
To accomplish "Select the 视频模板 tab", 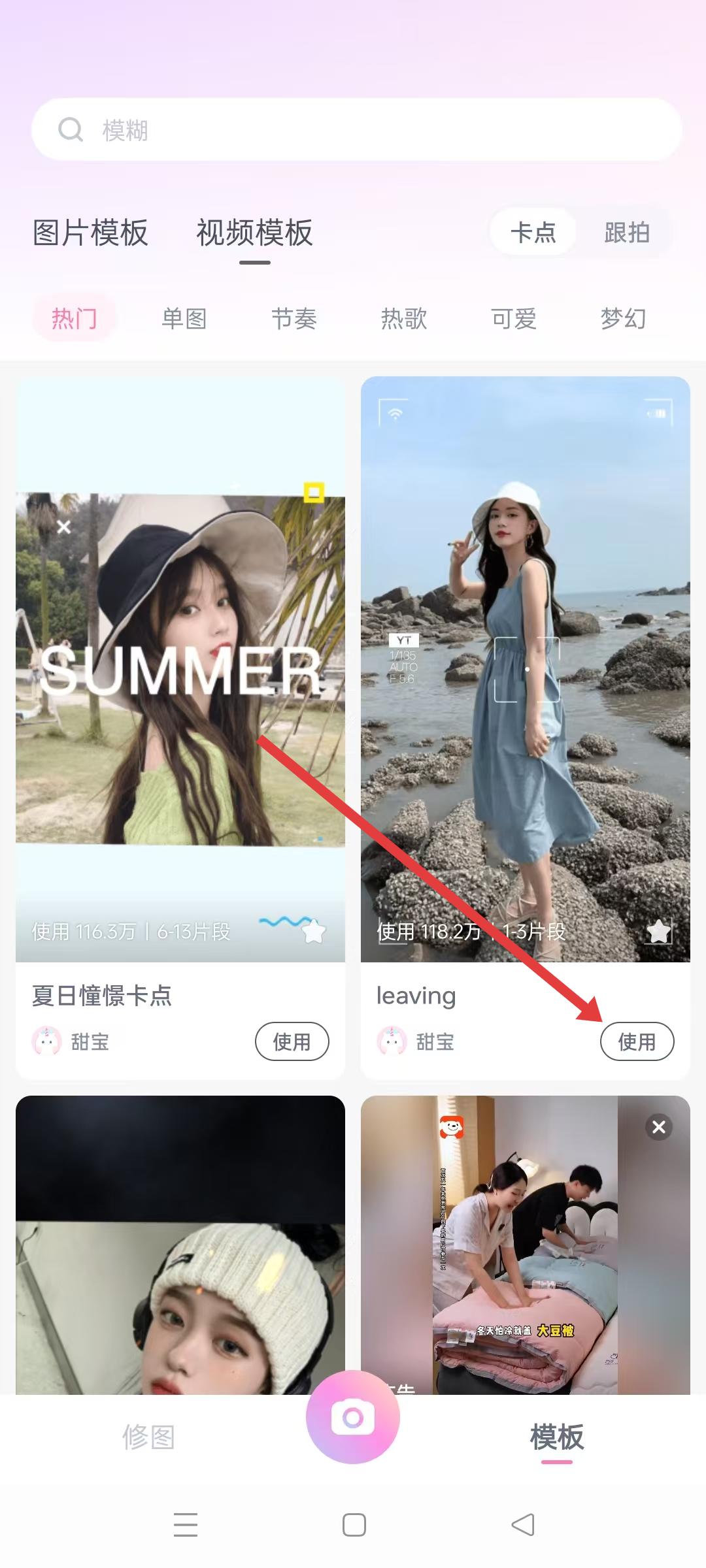I will [x=254, y=233].
